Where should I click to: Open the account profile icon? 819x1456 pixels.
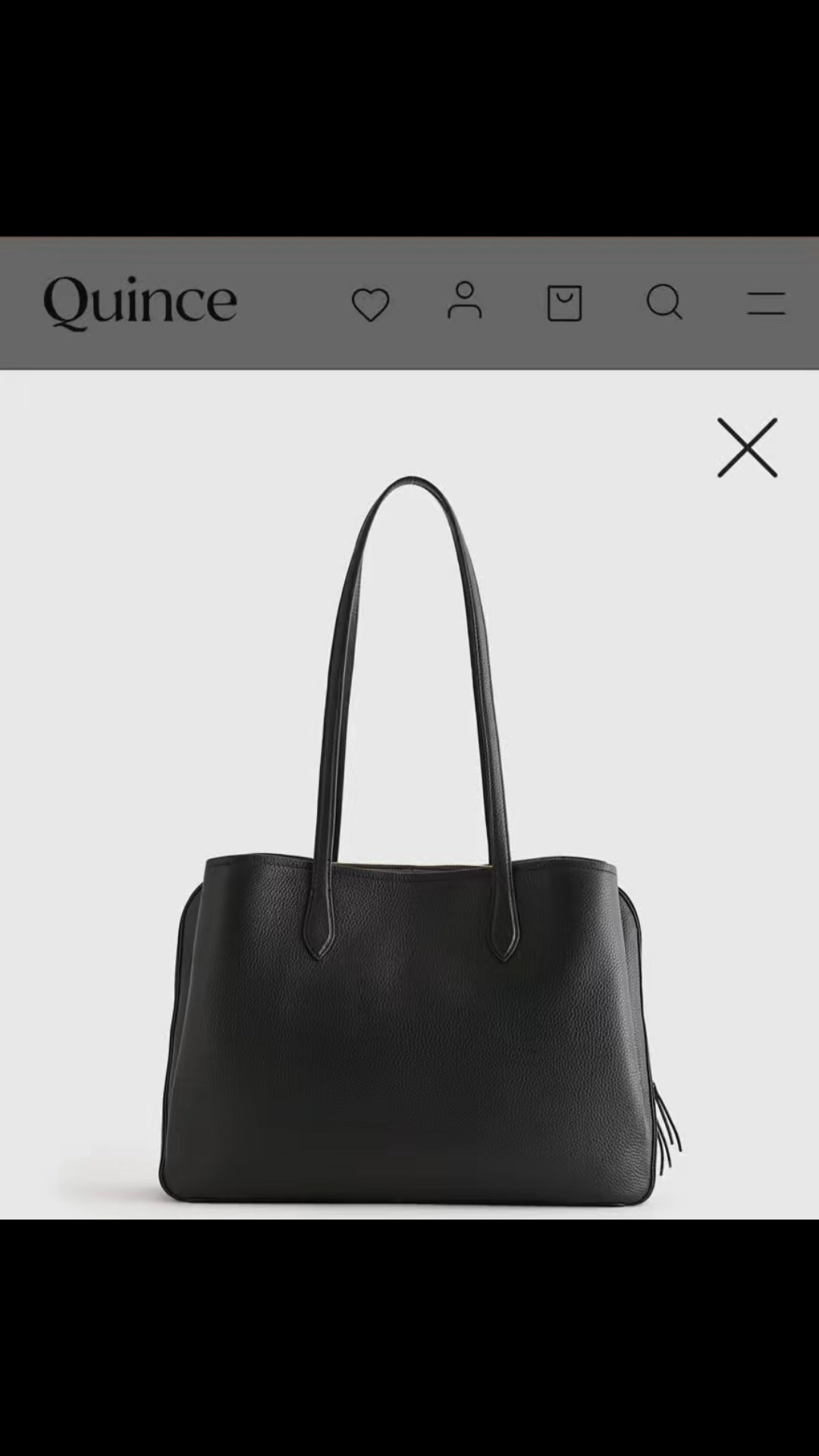click(x=464, y=300)
